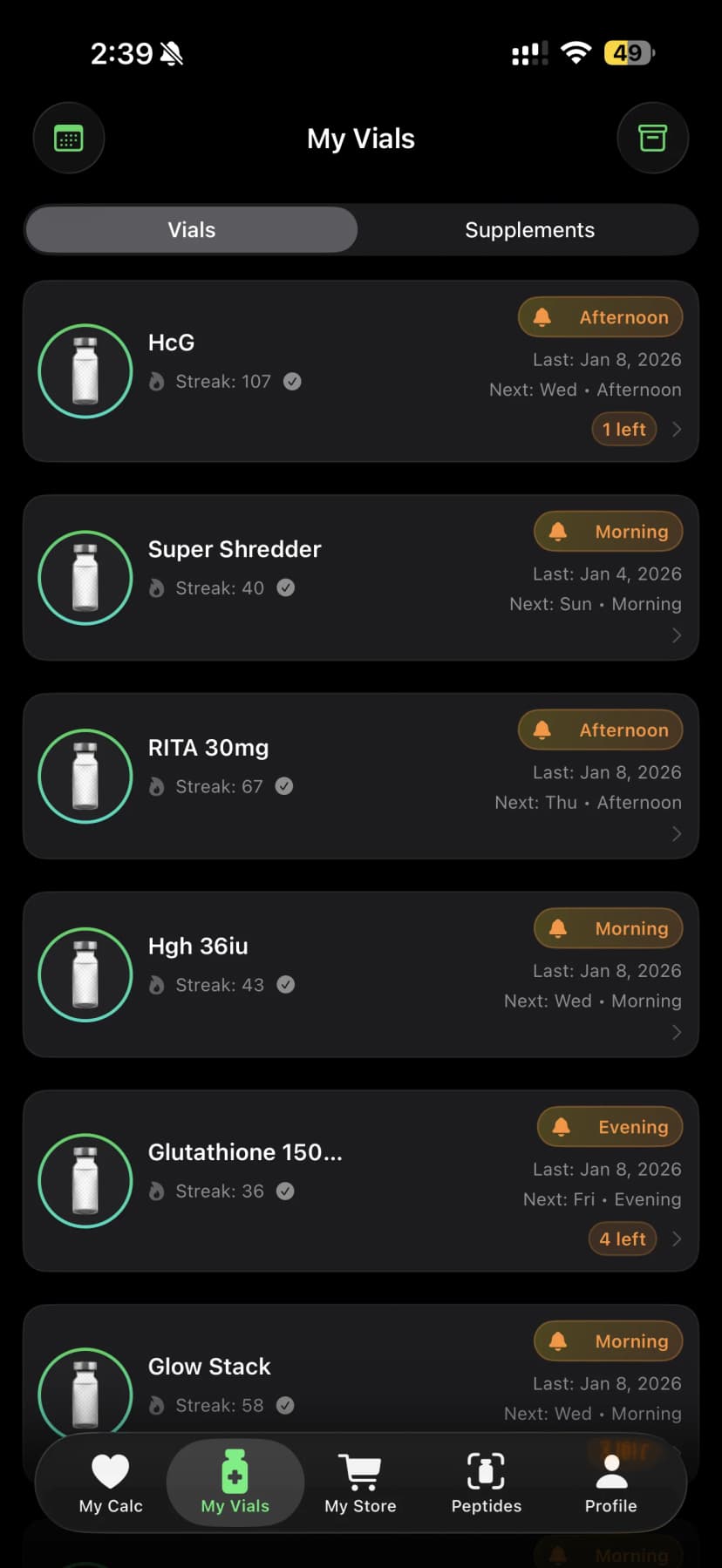Switch to the Supplements tab
Viewport: 722px width, 1568px height.
click(x=528, y=229)
